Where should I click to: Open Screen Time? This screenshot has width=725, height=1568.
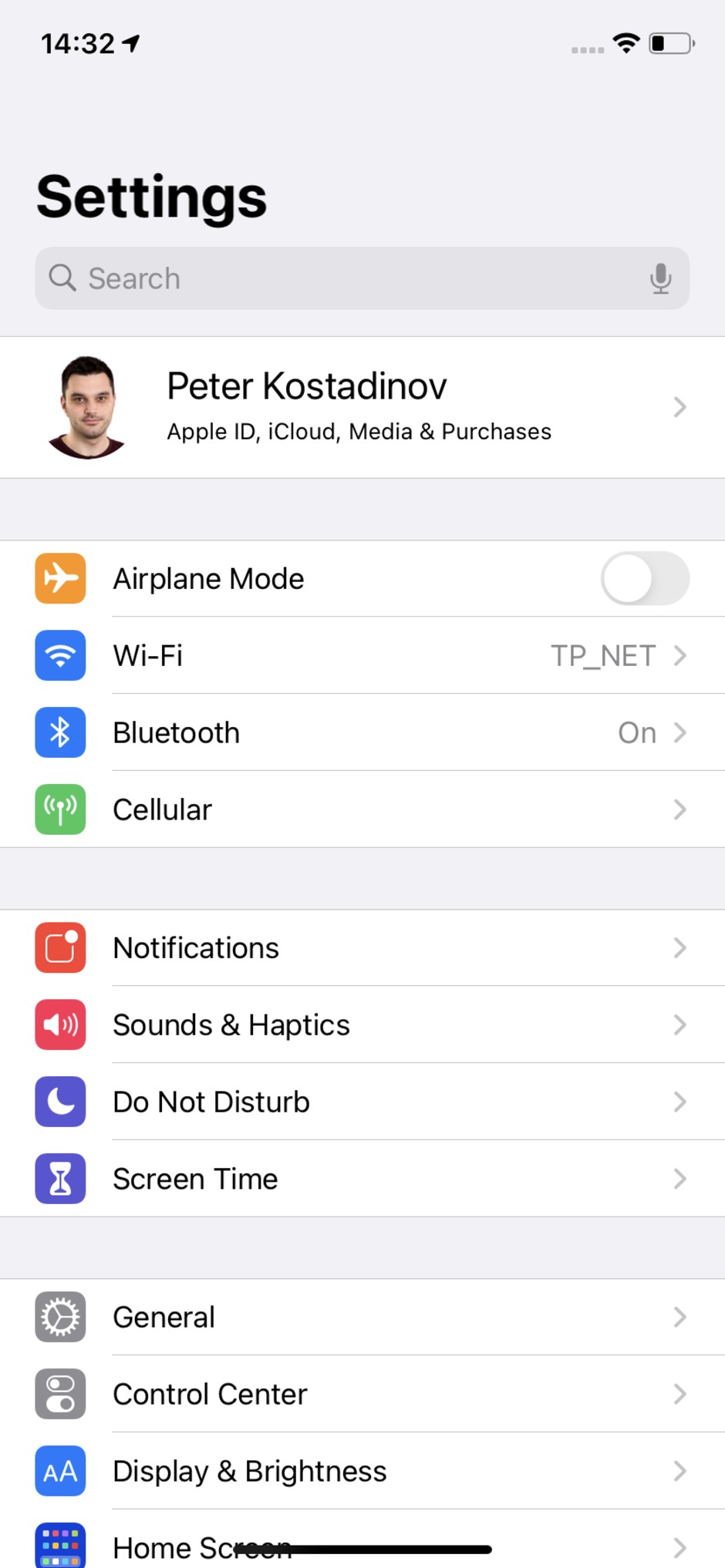coord(362,1179)
